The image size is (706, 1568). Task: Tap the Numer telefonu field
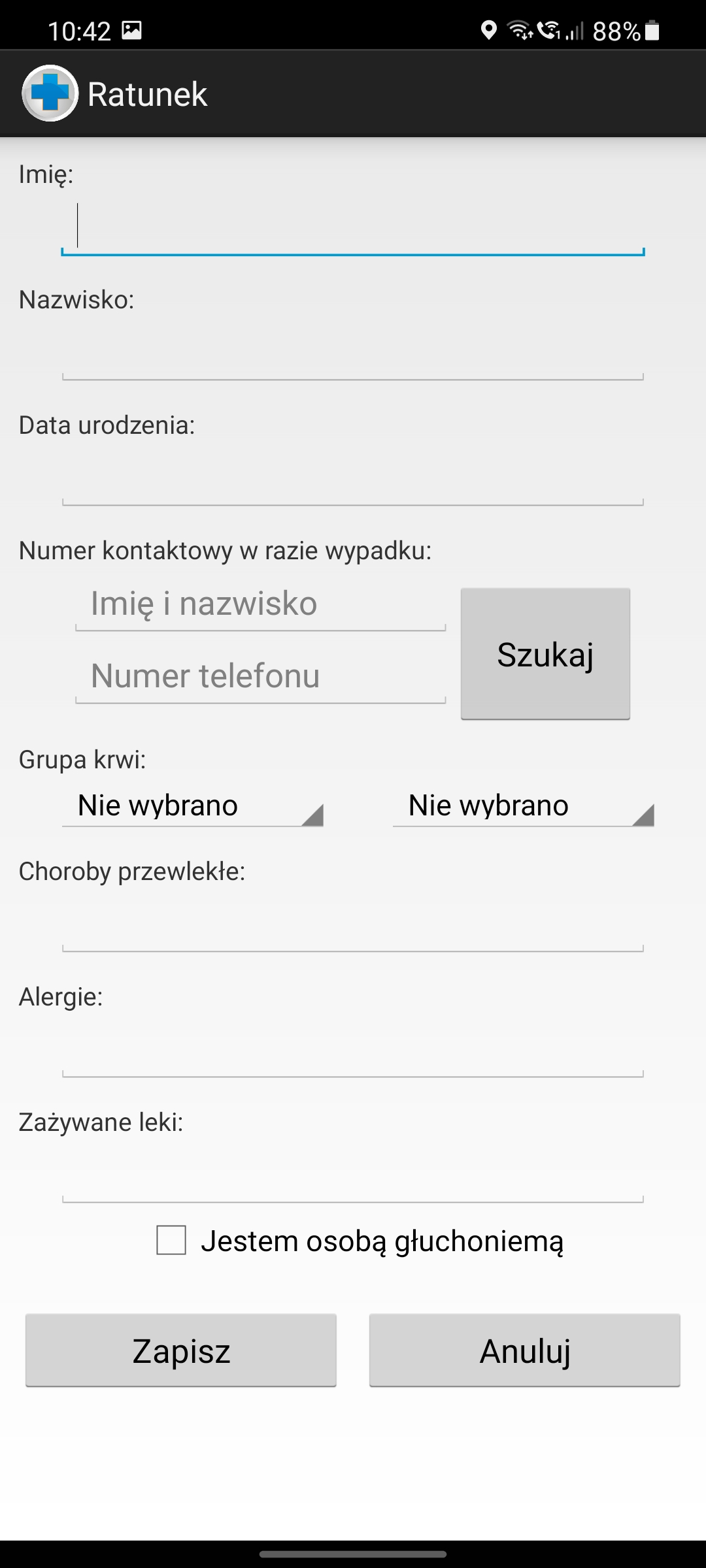point(260,677)
